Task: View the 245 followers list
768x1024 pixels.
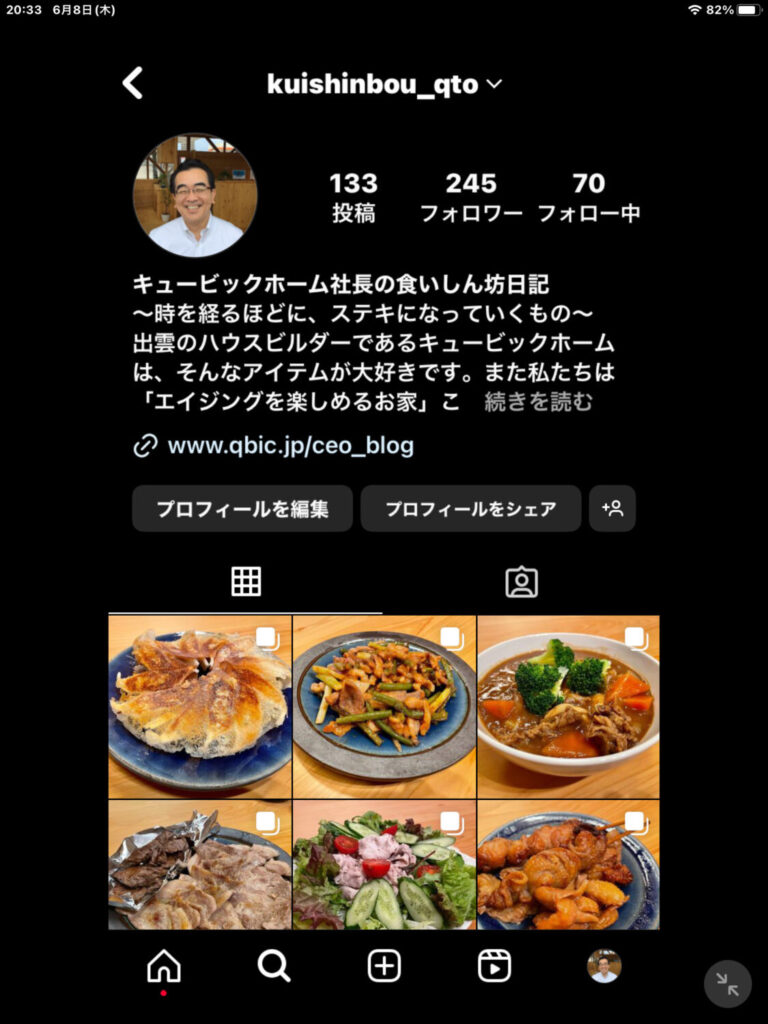Action: (x=471, y=197)
